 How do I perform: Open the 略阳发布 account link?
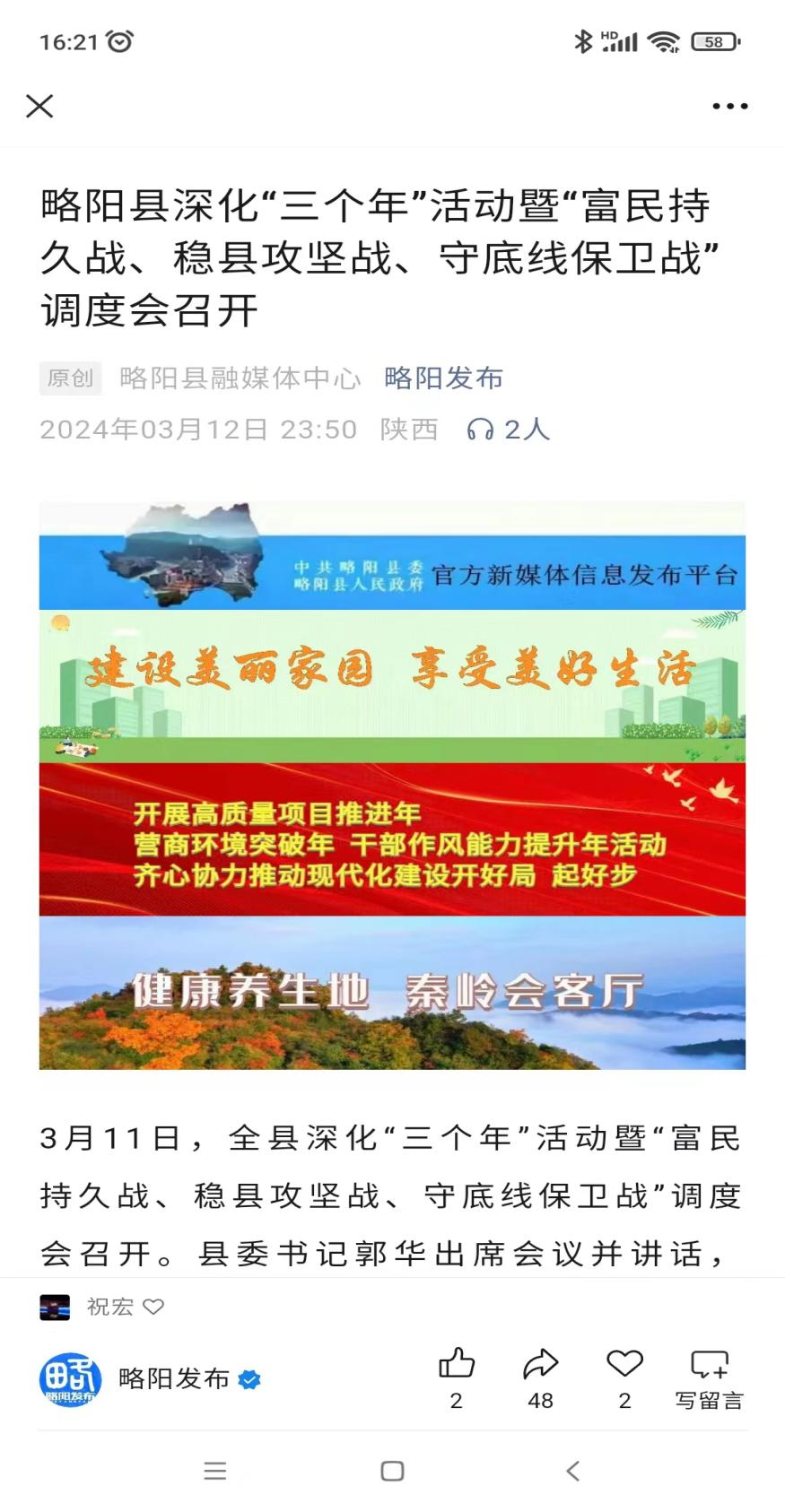click(x=443, y=378)
